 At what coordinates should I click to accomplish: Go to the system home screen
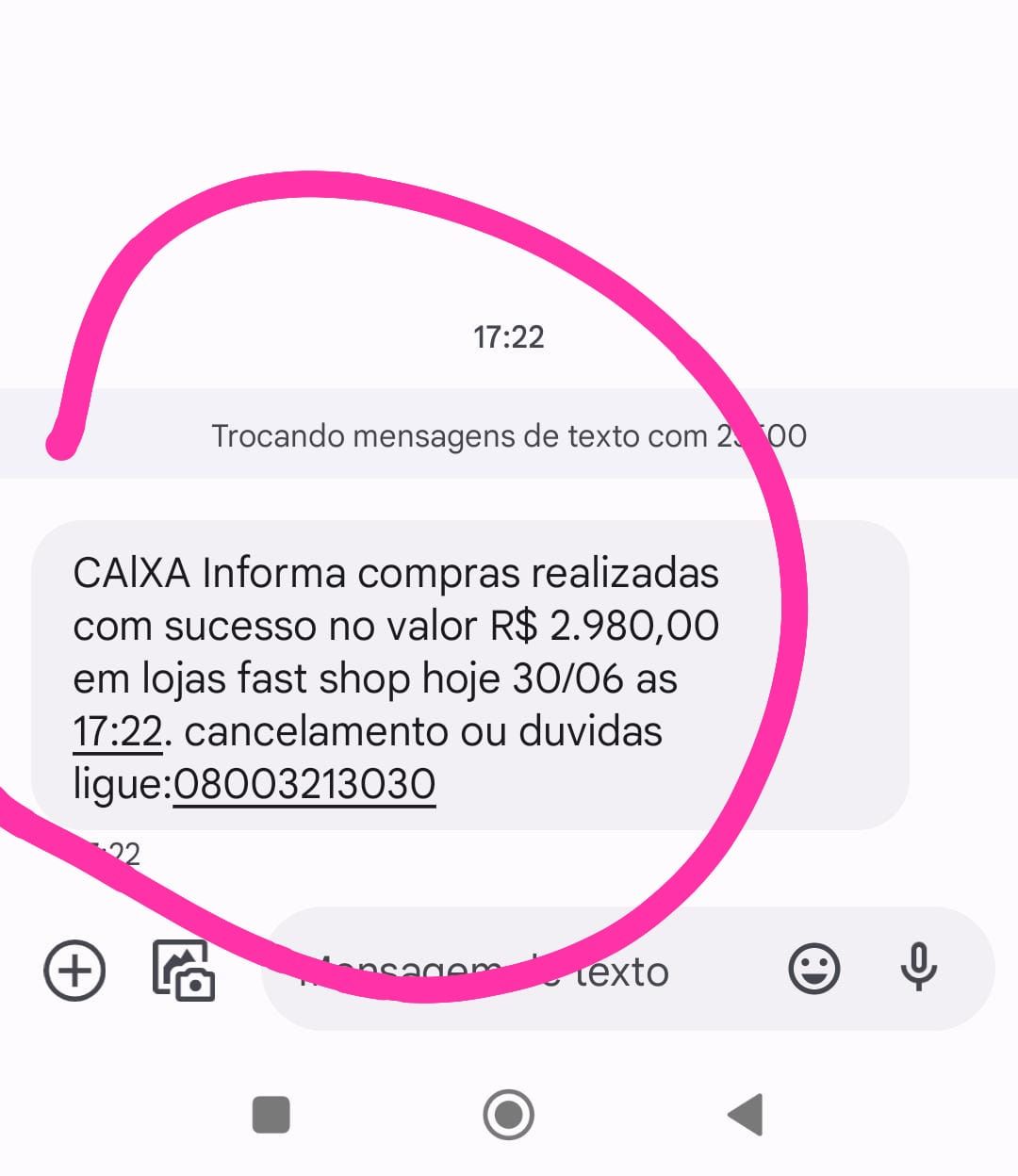[x=509, y=1115]
